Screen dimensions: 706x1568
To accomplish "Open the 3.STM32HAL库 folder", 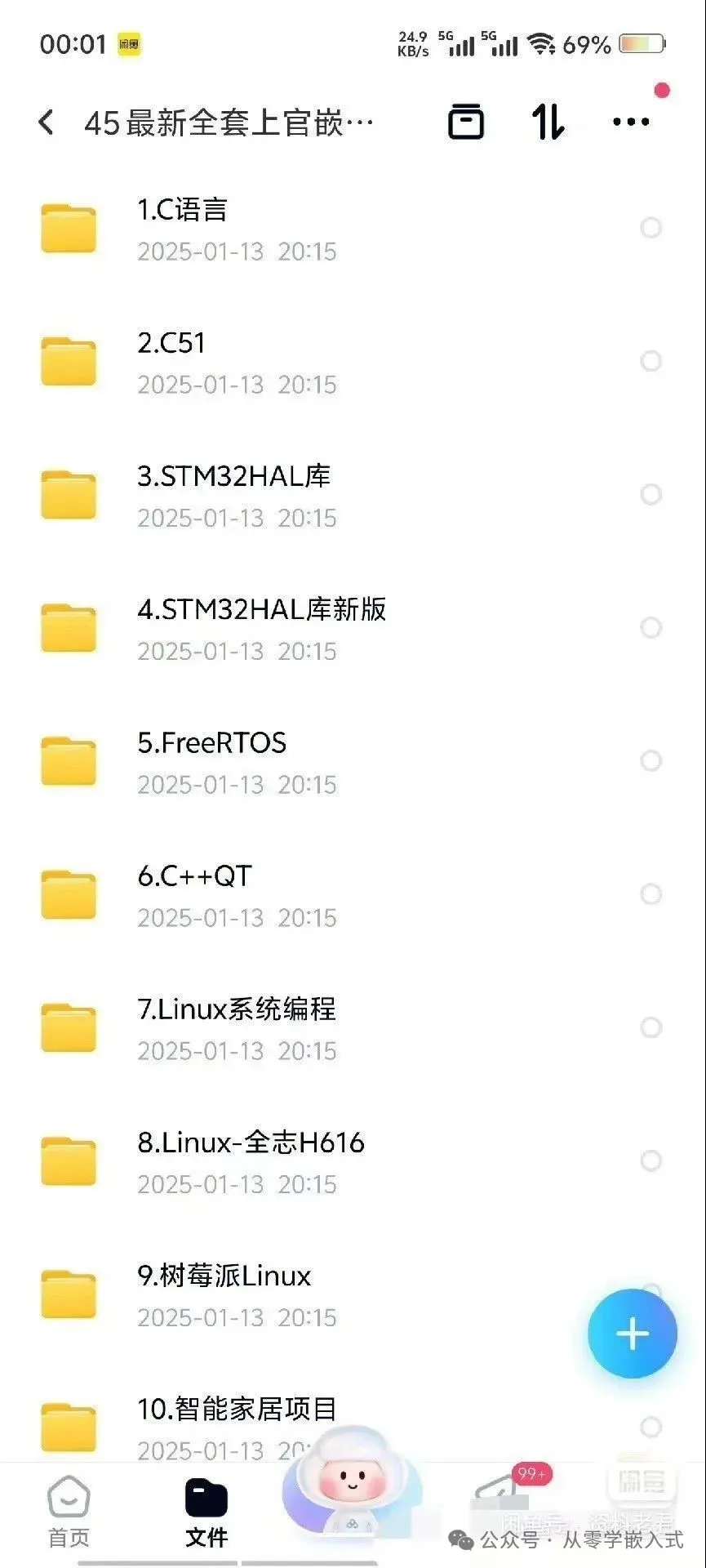I will tap(353, 495).
